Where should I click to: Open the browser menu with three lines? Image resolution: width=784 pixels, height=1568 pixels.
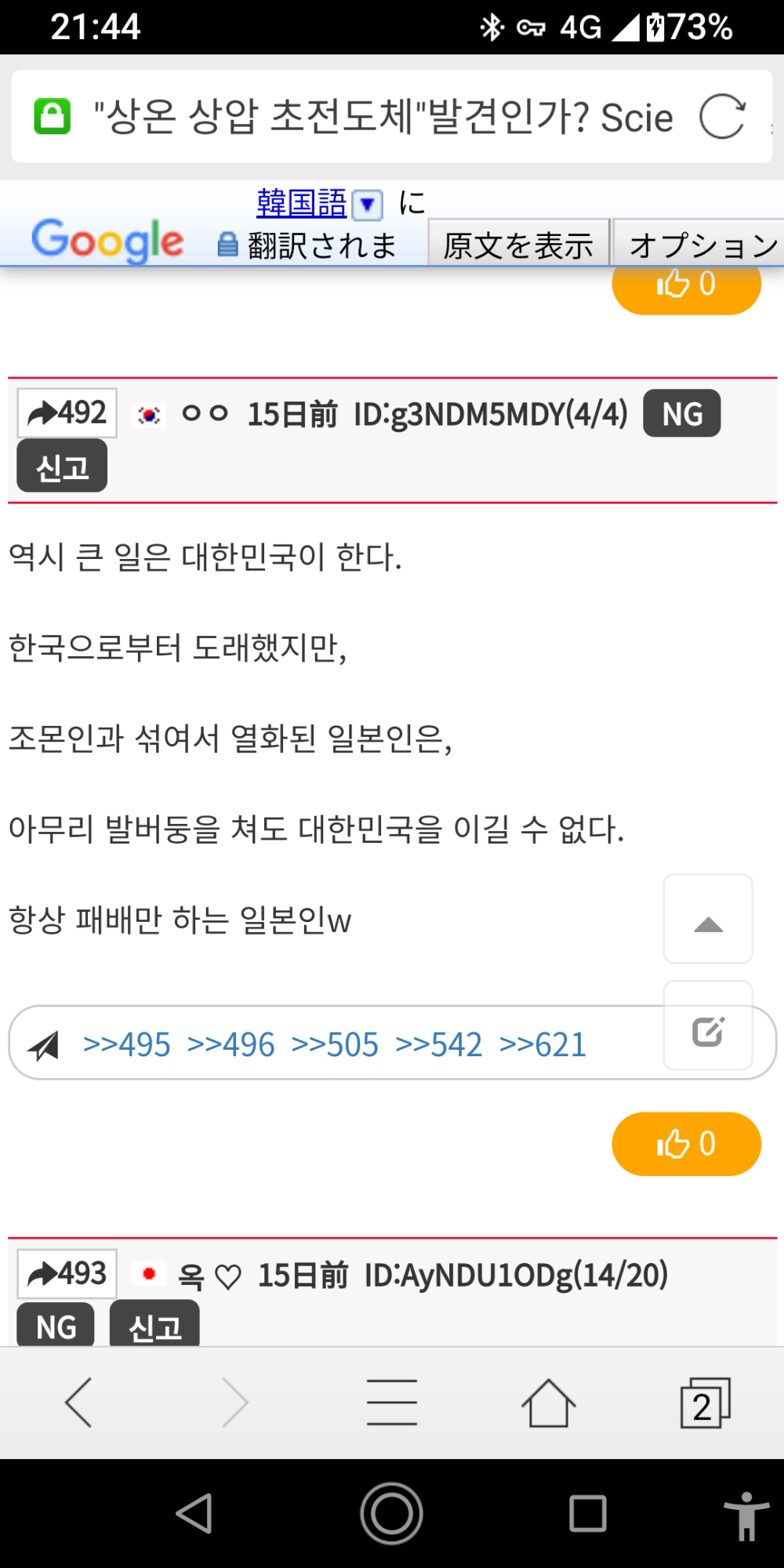392,1403
